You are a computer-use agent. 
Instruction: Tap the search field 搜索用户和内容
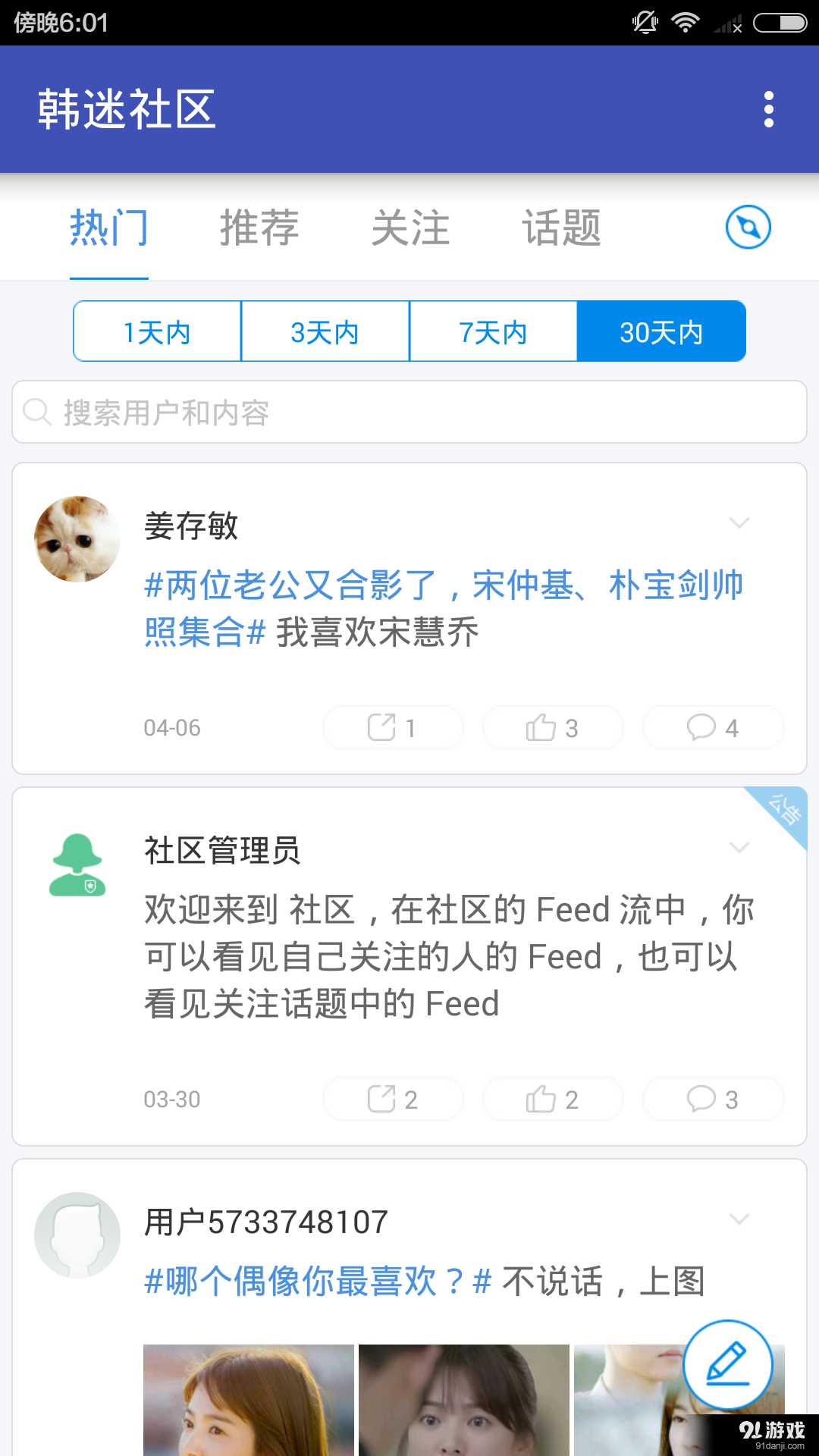pyautogui.click(x=409, y=413)
